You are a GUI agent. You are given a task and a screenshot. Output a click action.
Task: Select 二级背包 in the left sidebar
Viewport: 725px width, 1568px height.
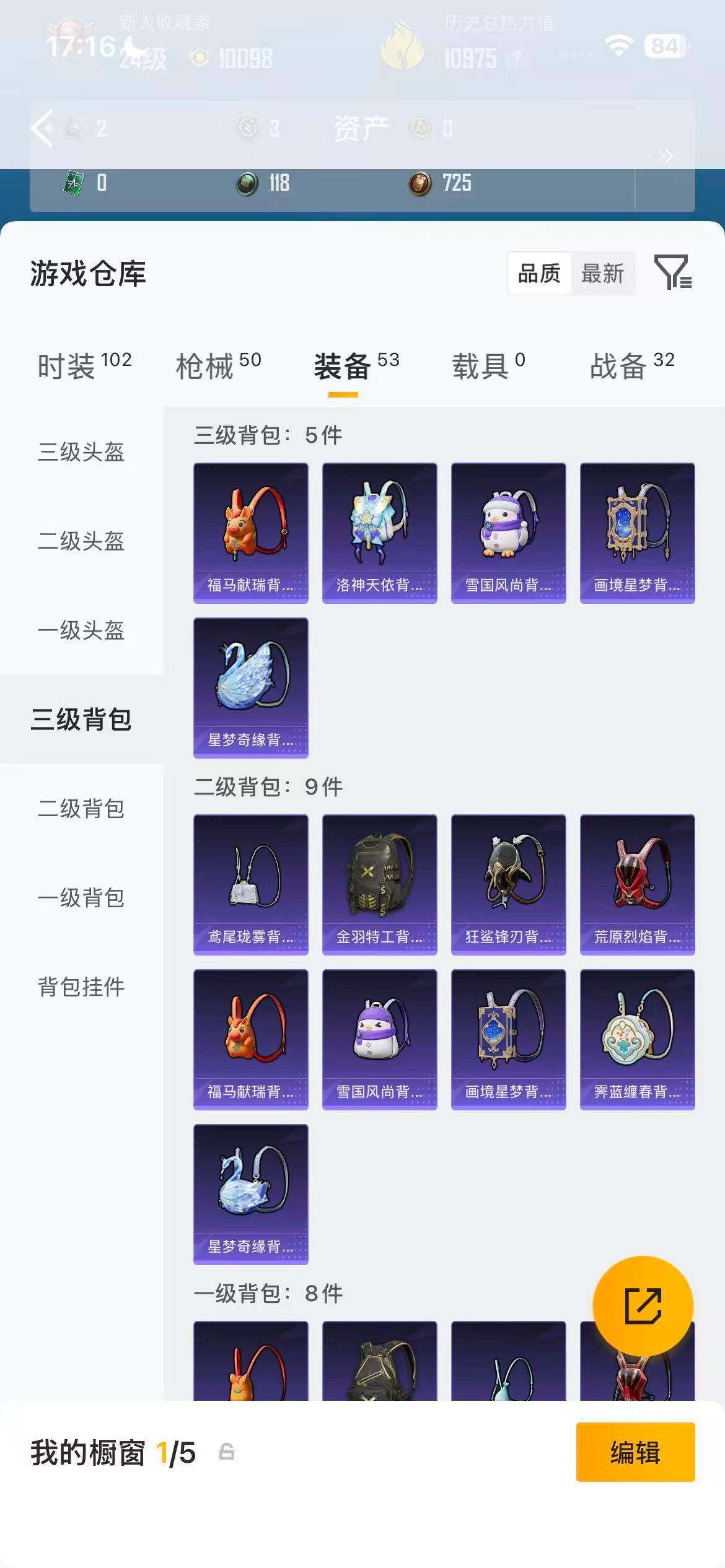pyautogui.click(x=81, y=809)
